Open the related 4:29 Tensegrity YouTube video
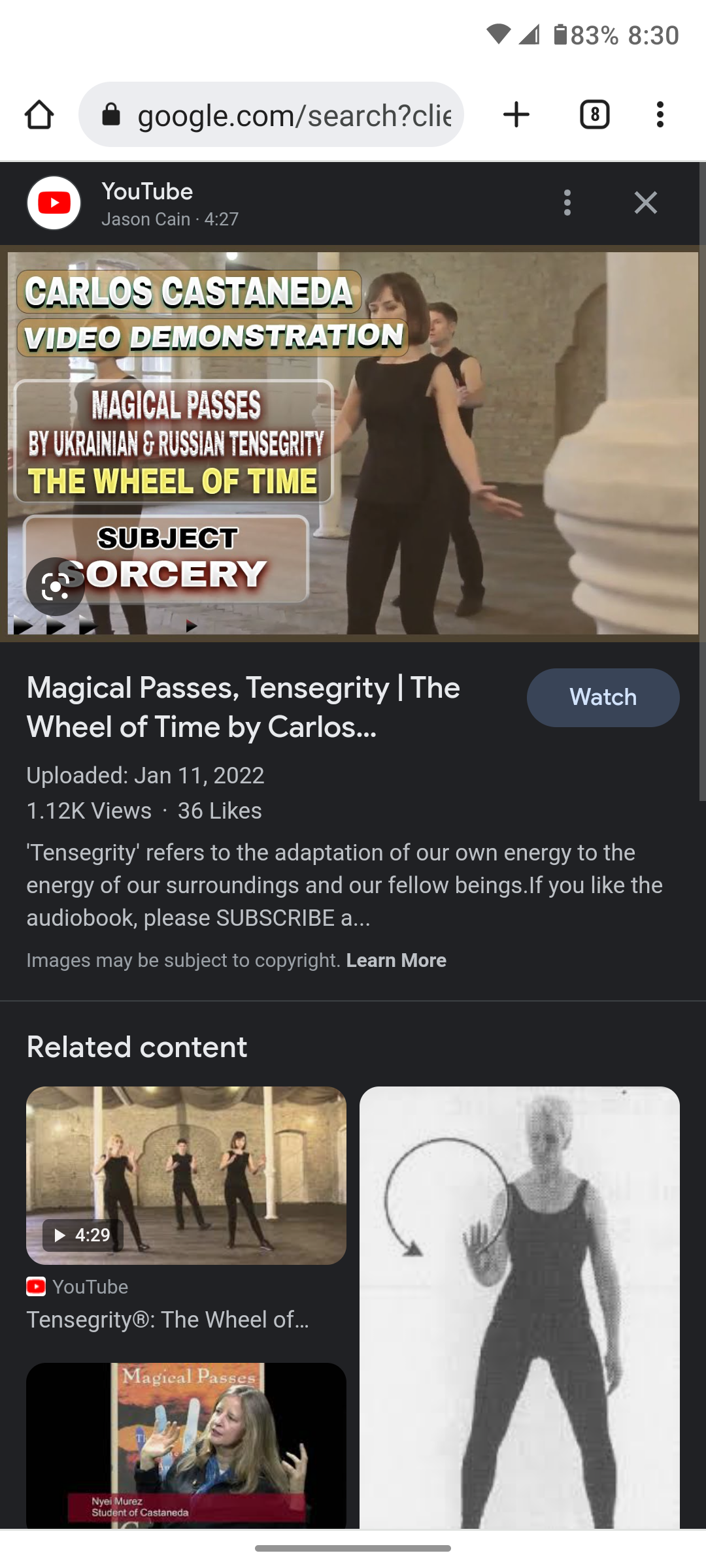706x1568 pixels. pos(186,1176)
